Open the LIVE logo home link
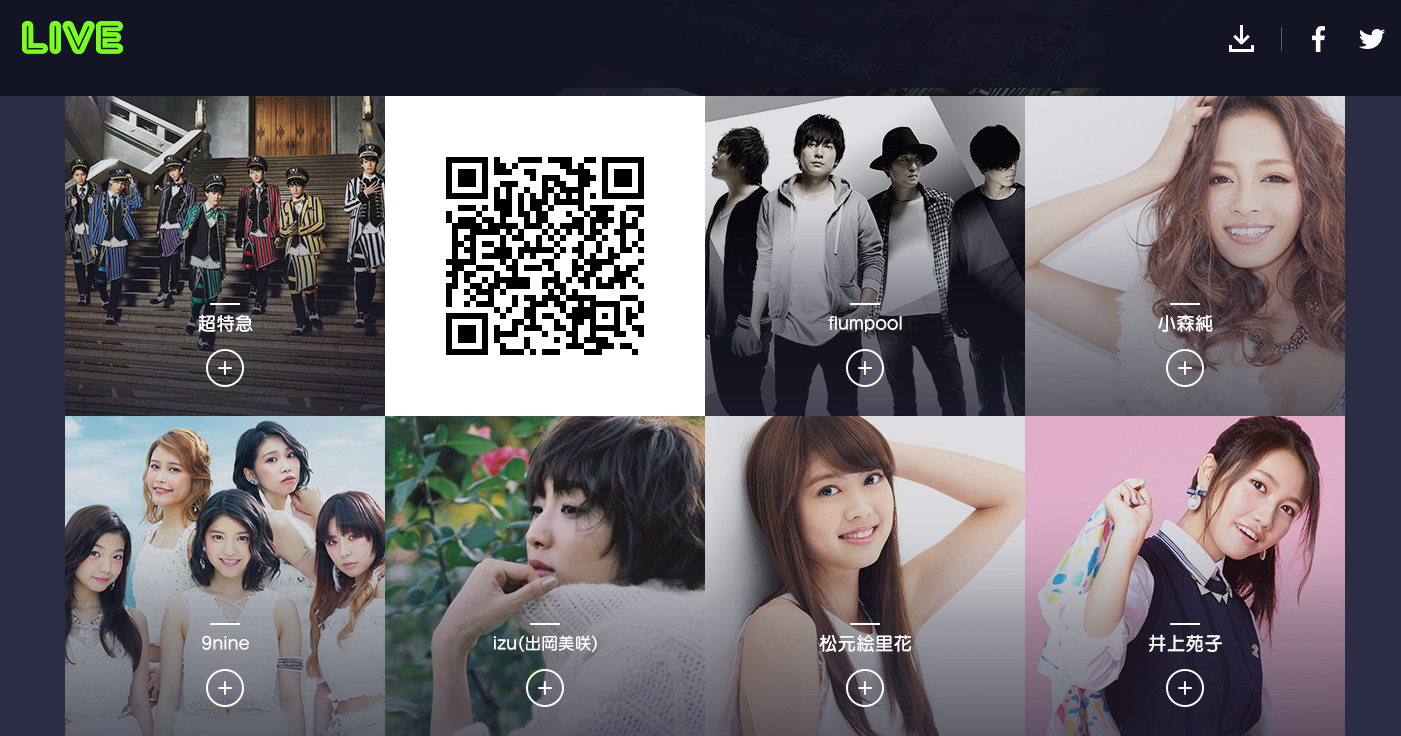 tap(72, 38)
